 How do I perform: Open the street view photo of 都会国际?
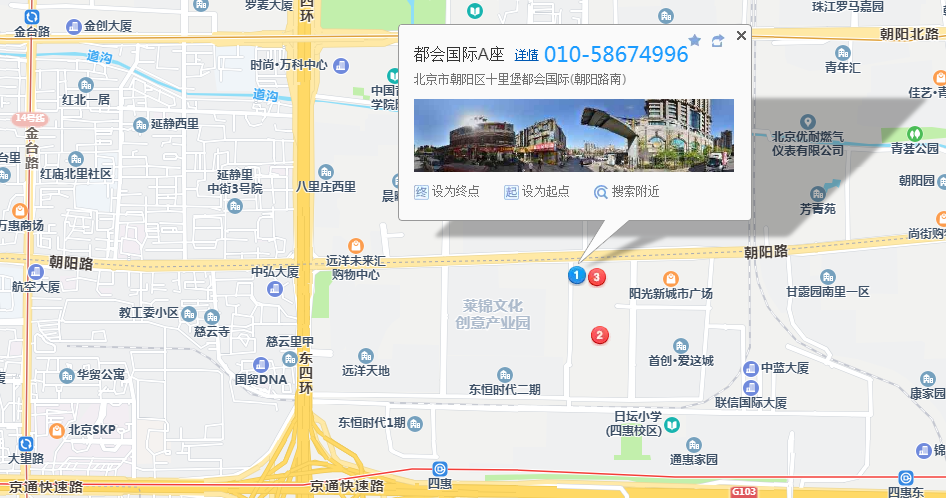tap(574, 135)
